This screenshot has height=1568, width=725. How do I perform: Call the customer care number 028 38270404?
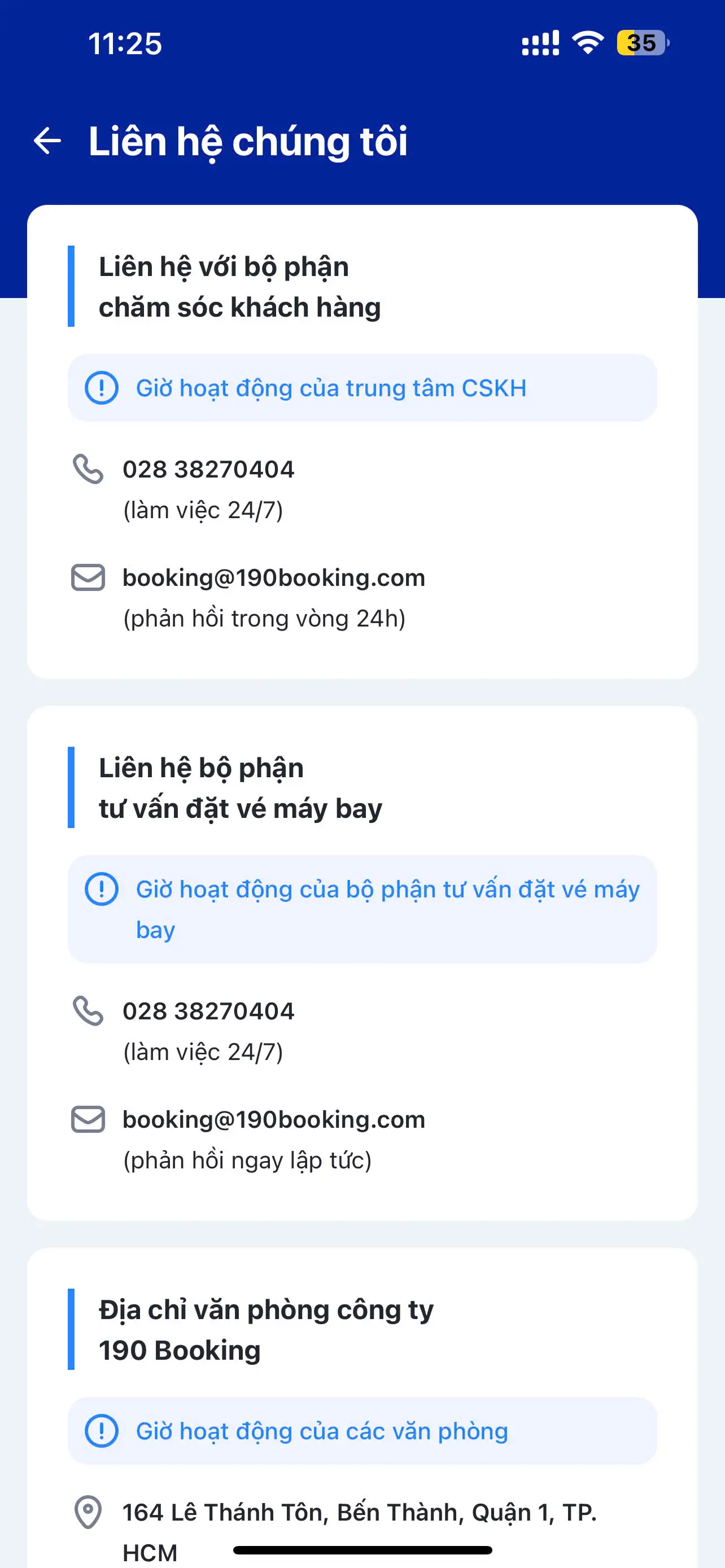click(208, 469)
